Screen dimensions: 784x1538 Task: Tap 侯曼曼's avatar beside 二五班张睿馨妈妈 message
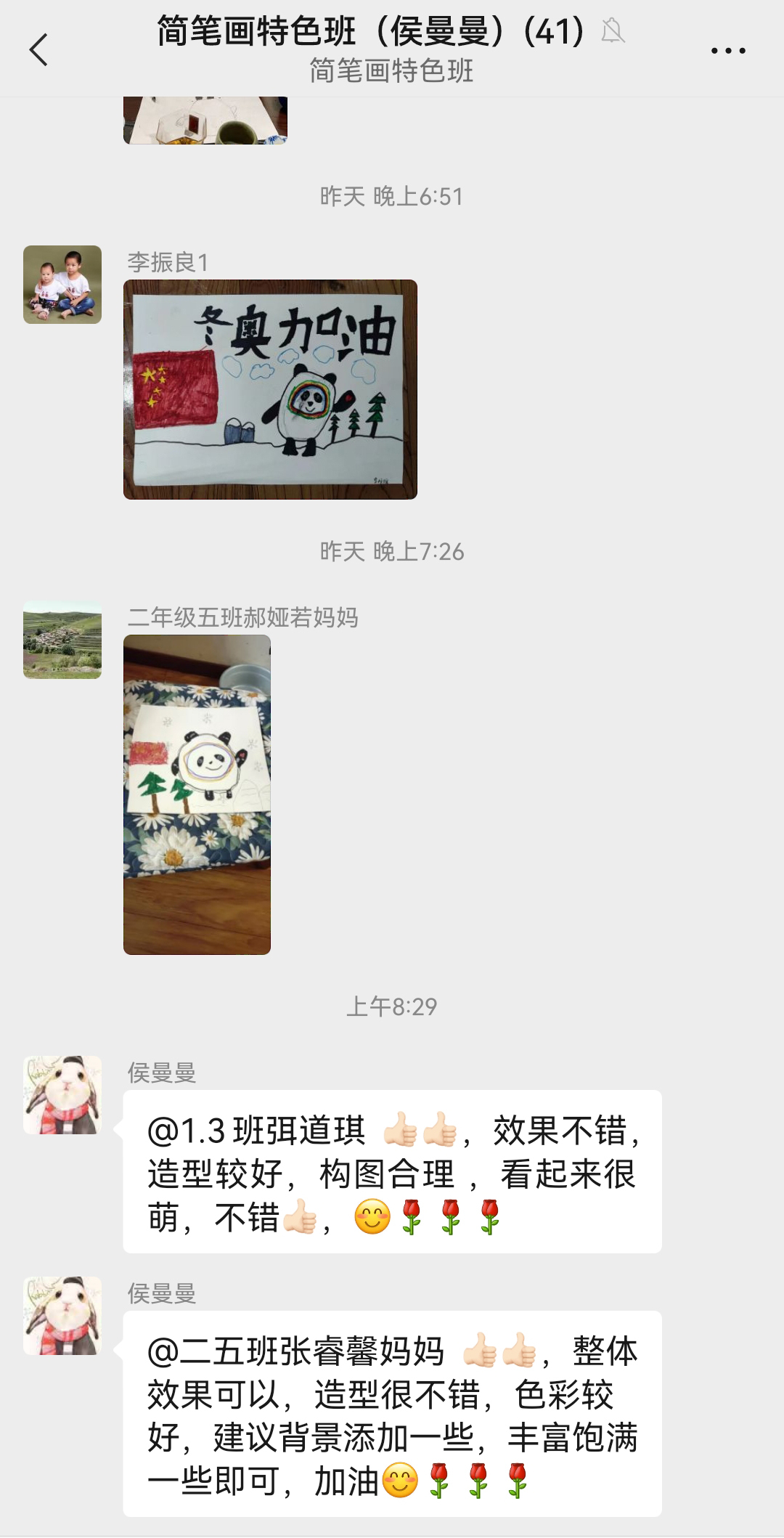tap(62, 1316)
